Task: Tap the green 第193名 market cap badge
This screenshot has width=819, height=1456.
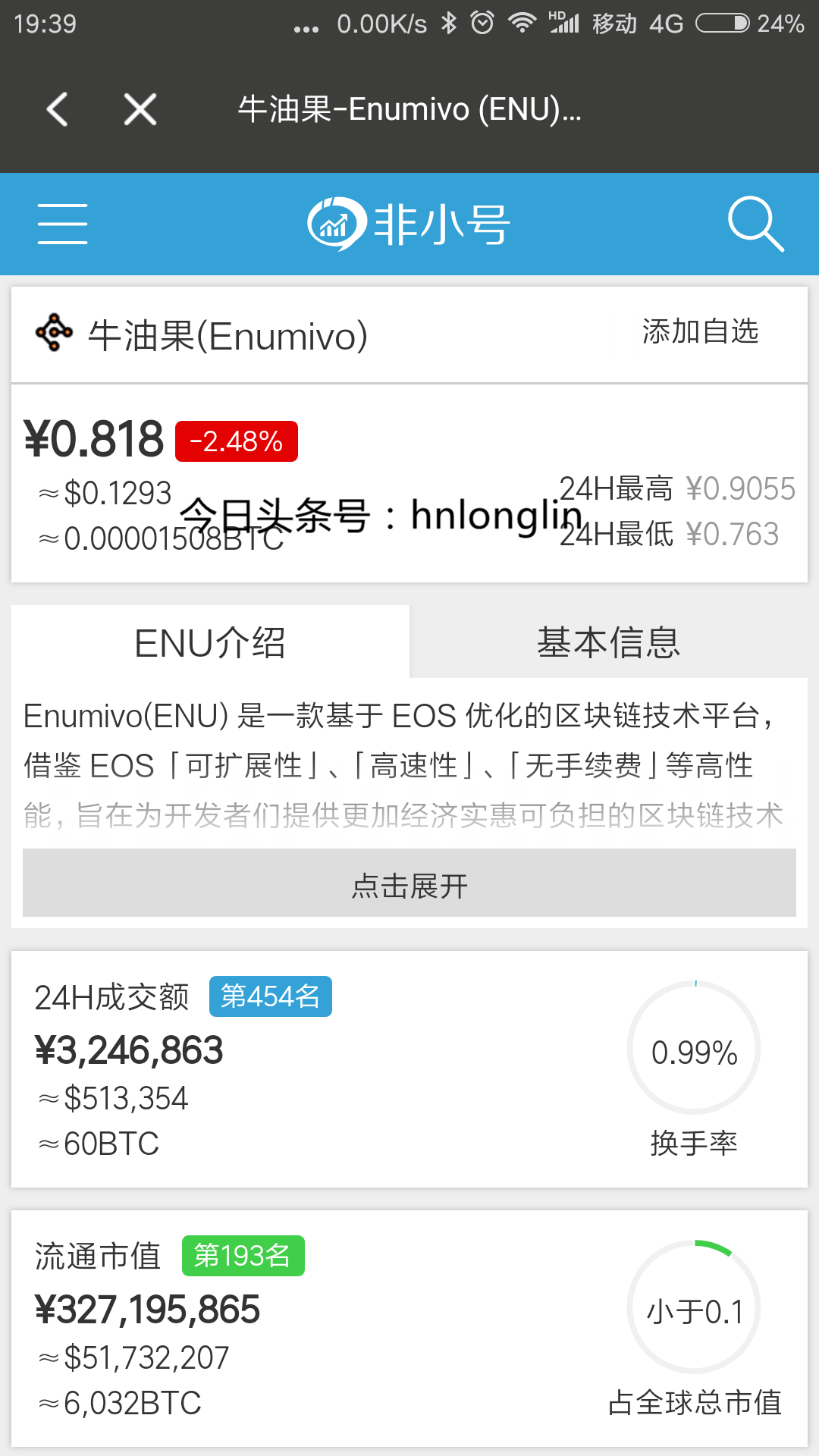Action: (x=243, y=1256)
